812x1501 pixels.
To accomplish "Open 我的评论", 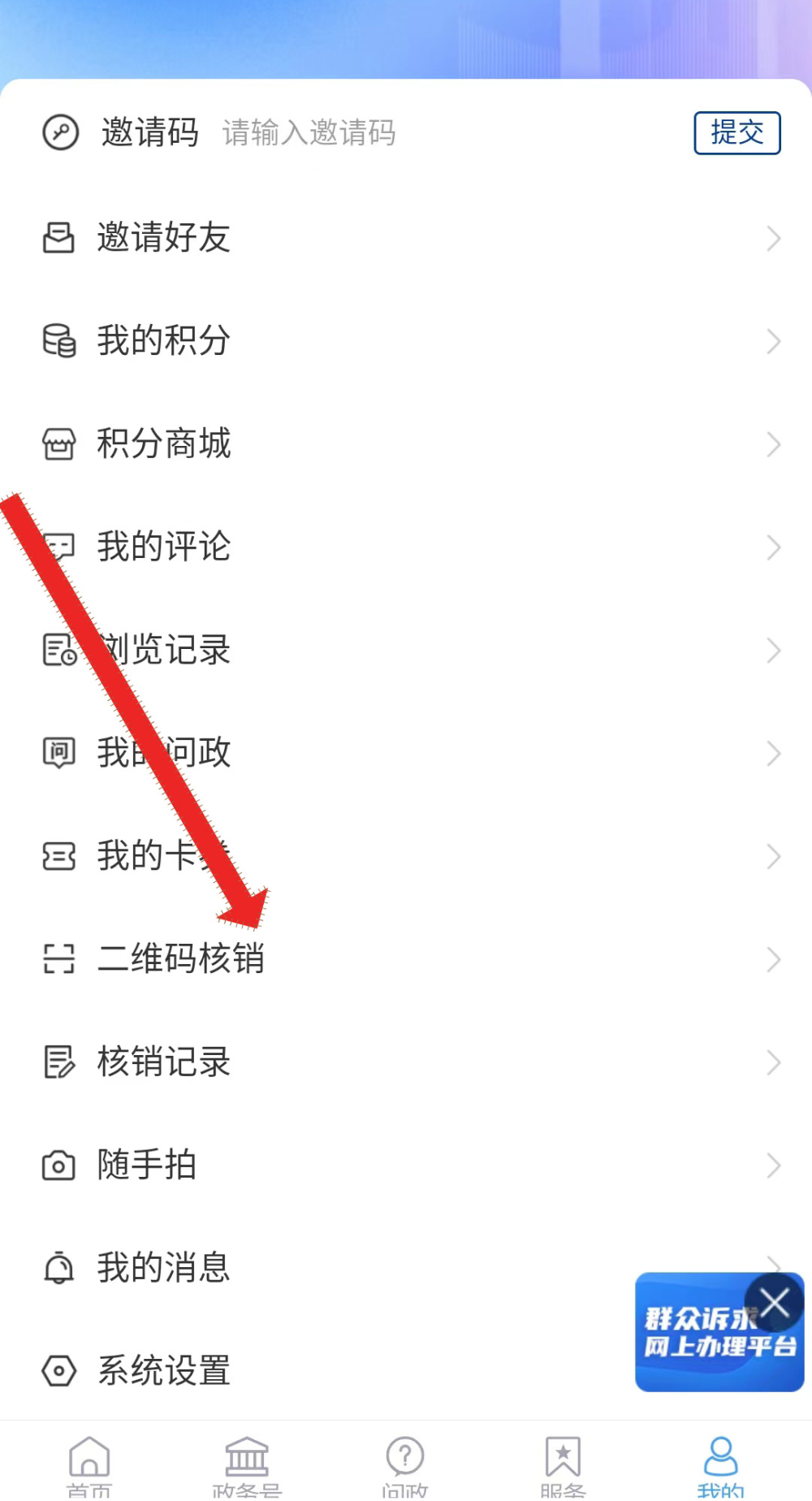I will (406, 547).
